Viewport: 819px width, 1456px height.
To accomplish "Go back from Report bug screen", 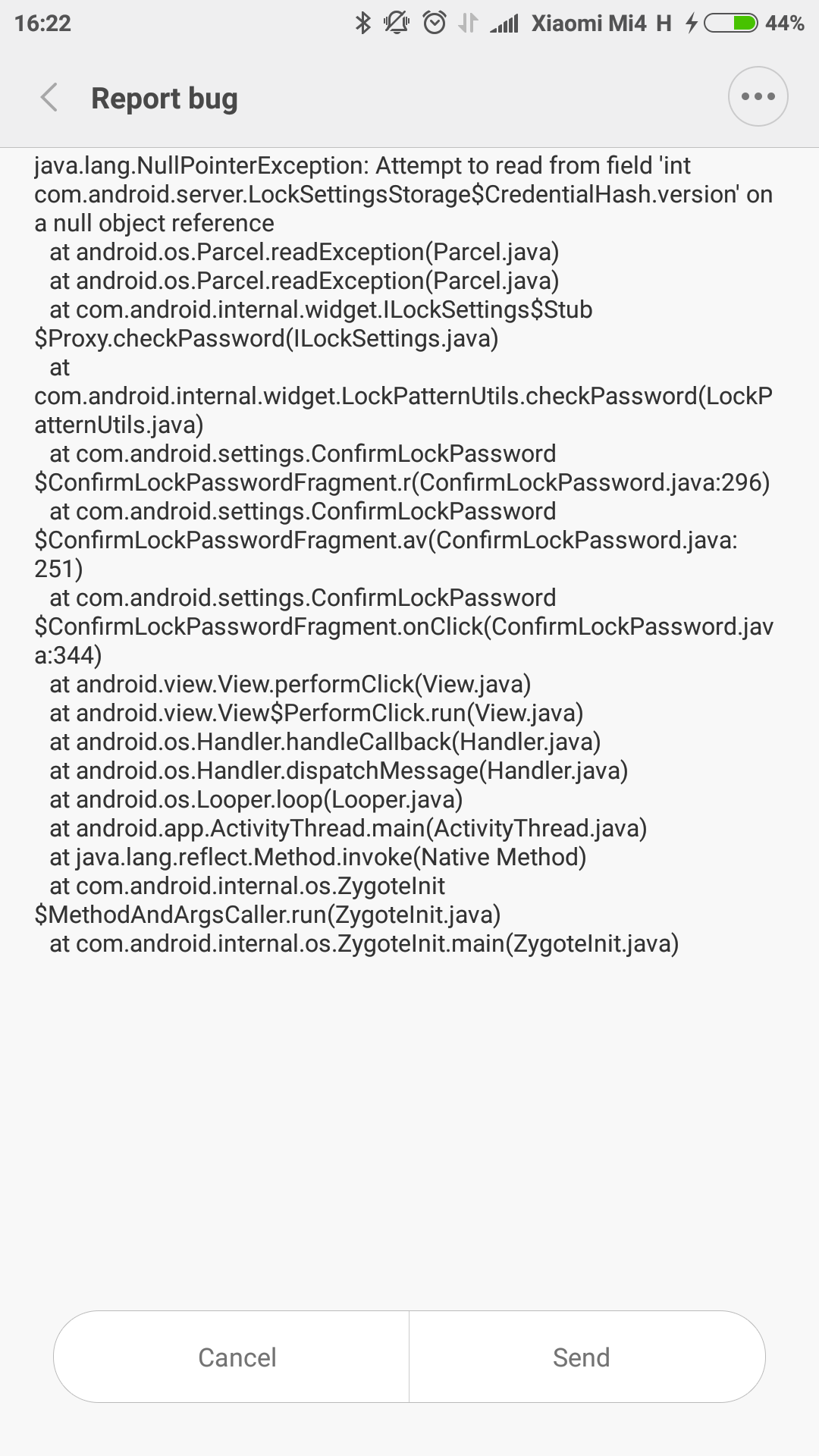I will pos(49,98).
